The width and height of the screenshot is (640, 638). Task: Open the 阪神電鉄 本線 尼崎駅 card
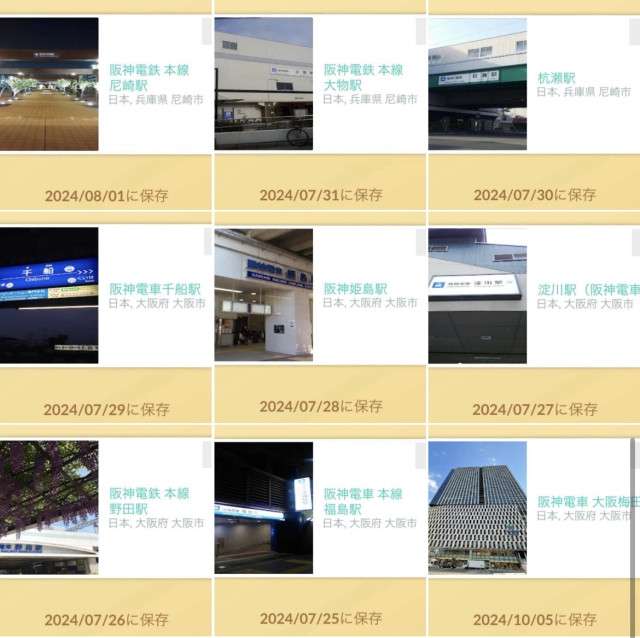click(150, 78)
